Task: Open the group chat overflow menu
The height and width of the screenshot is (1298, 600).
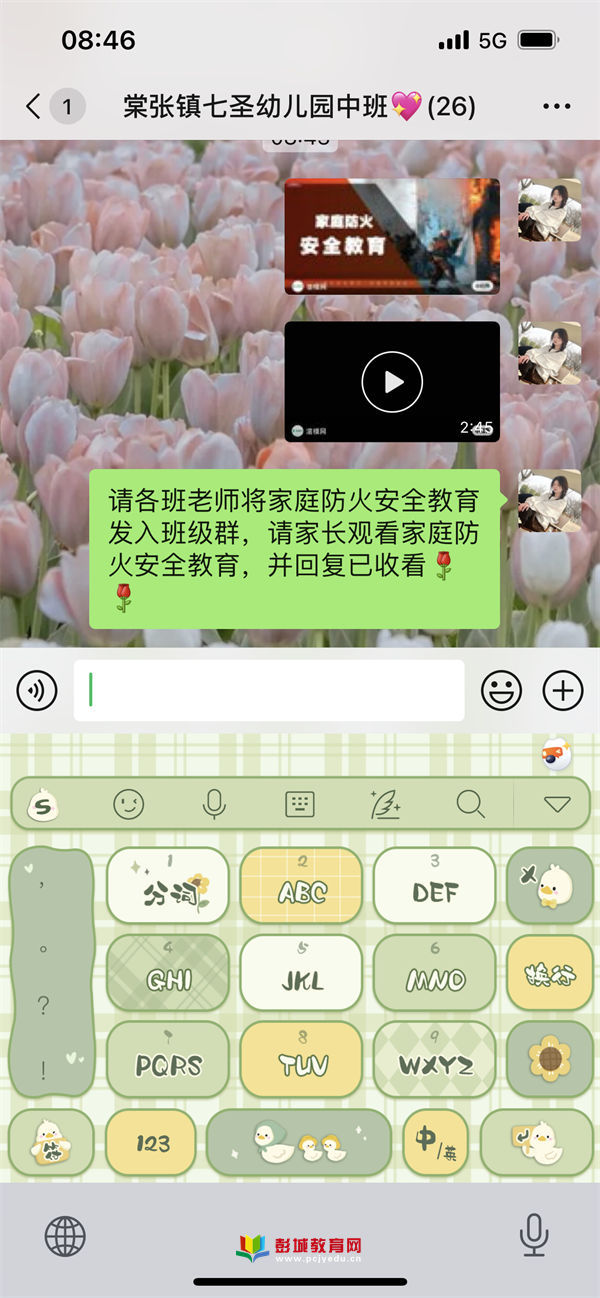Action: (x=556, y=106)
